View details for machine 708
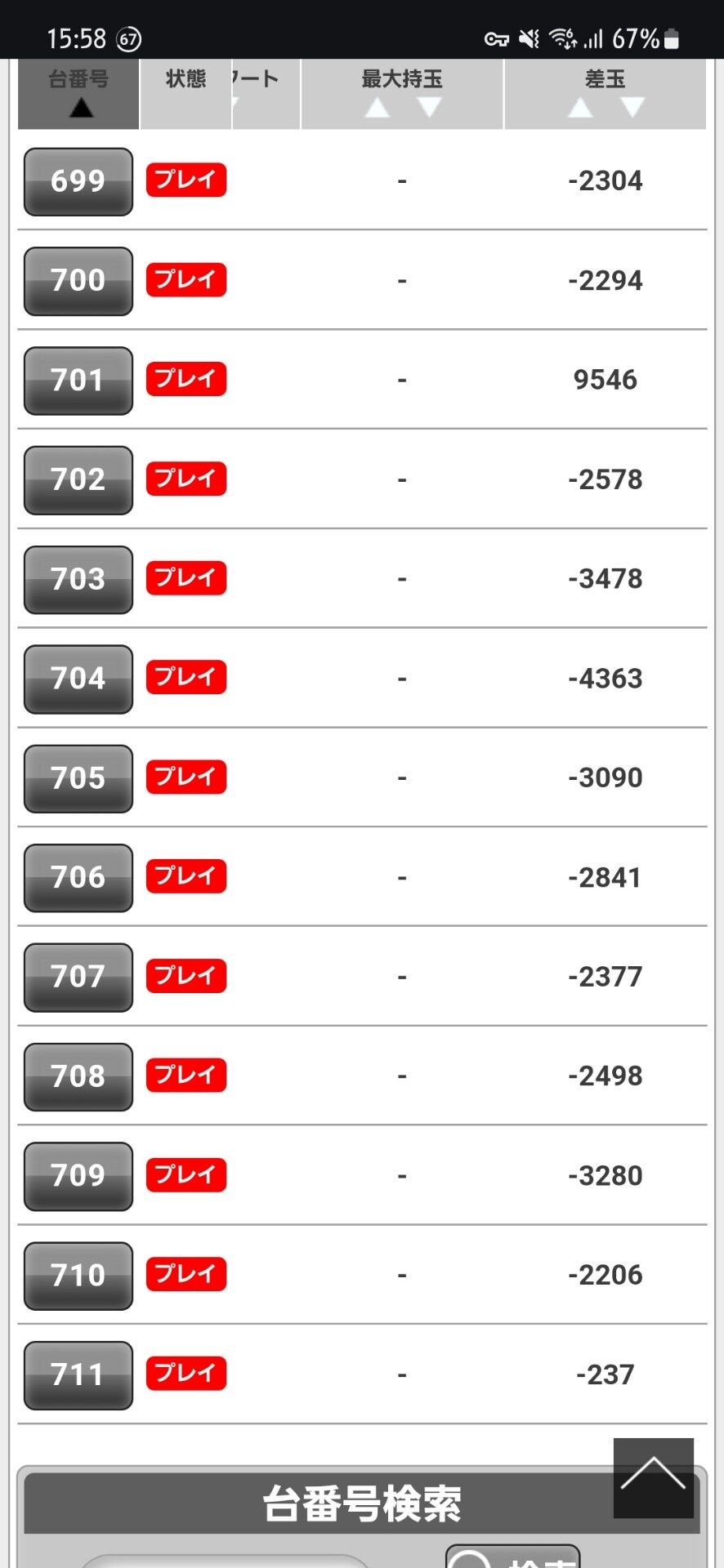This screenshot has width=724, height=1568. (78, 1076)
